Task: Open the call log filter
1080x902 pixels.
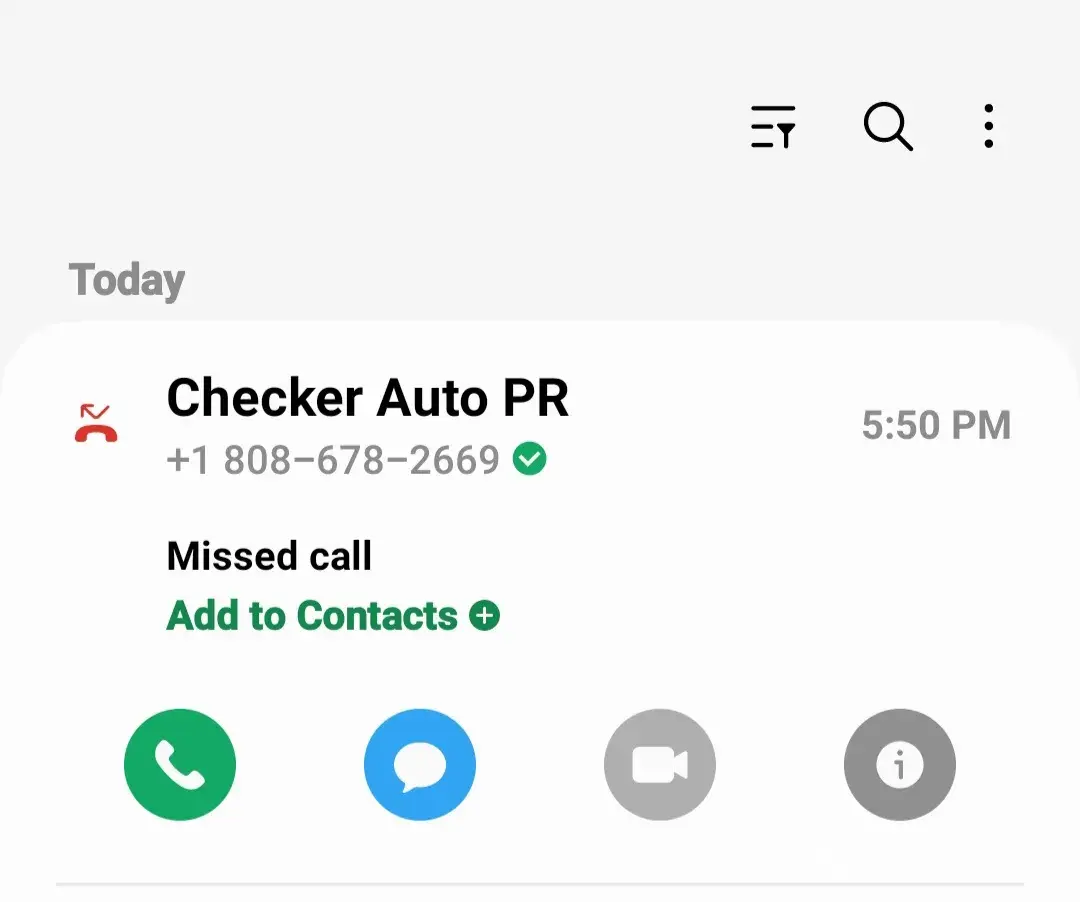Action: tap(773, 127)
